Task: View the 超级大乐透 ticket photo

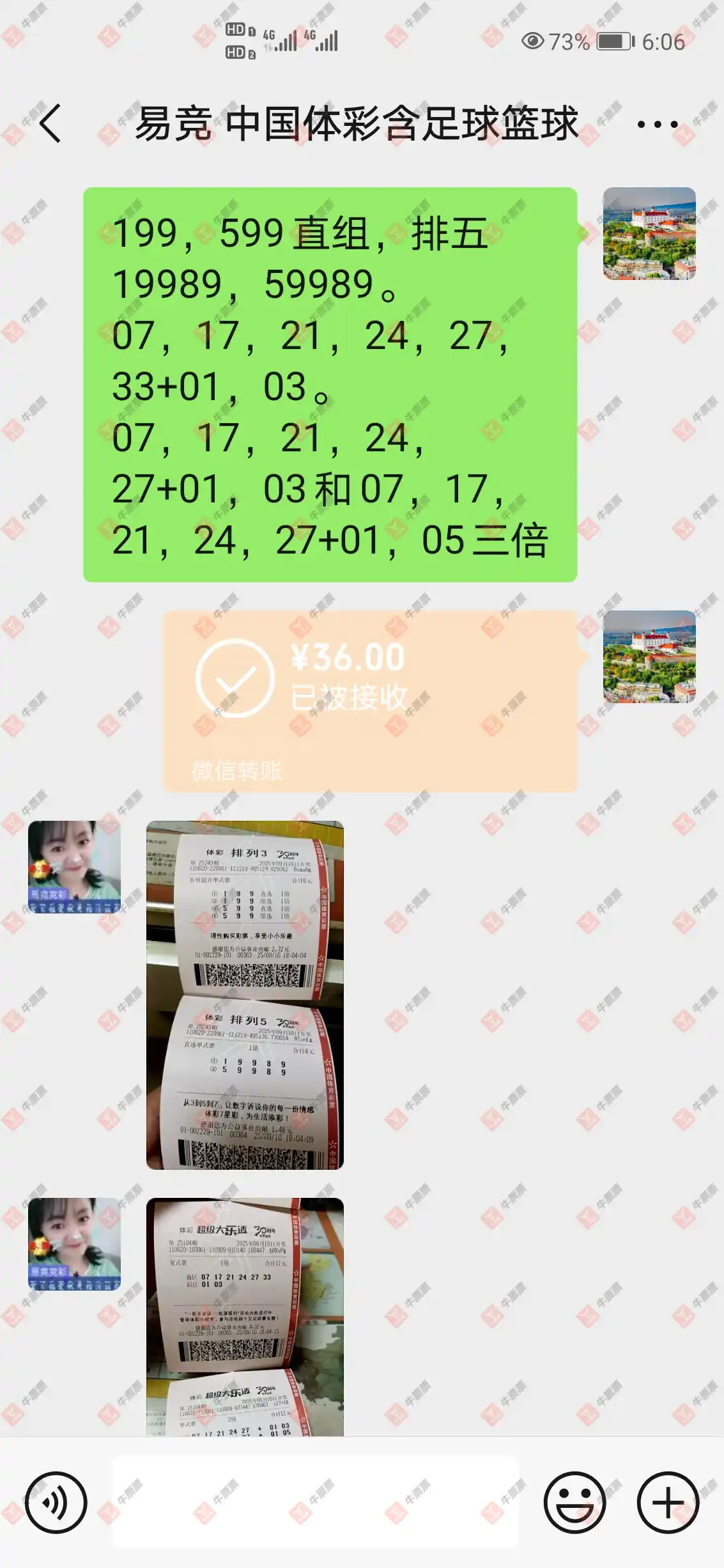Action: tap(245, 1317)
